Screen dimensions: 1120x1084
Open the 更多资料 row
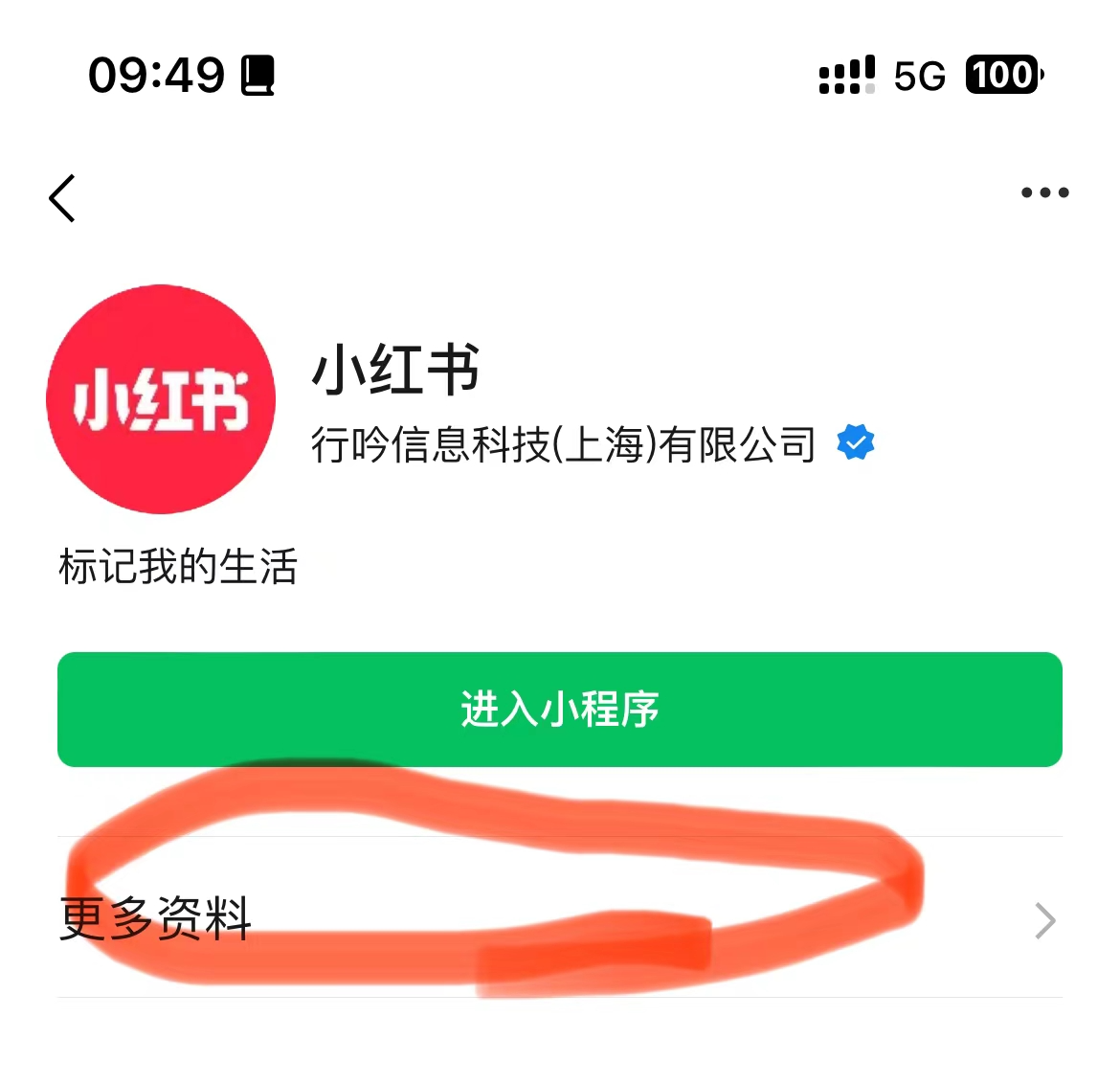pos(560,919)
